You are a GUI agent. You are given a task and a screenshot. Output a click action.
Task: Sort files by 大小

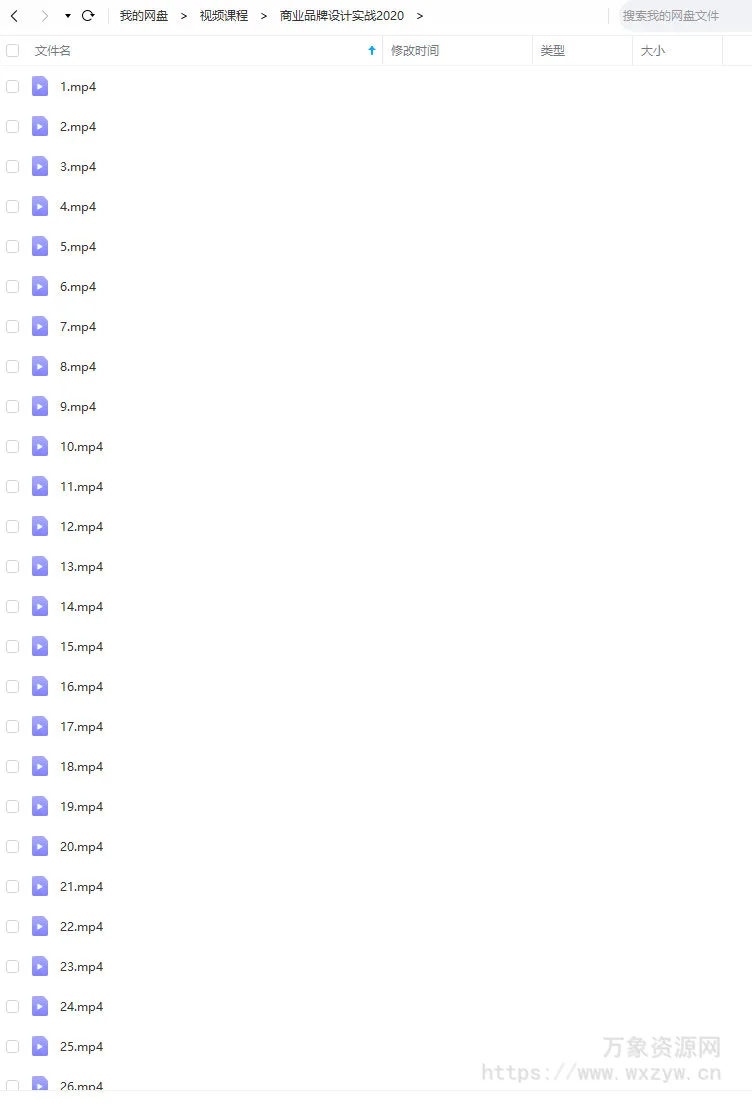(x=652, y=51)
